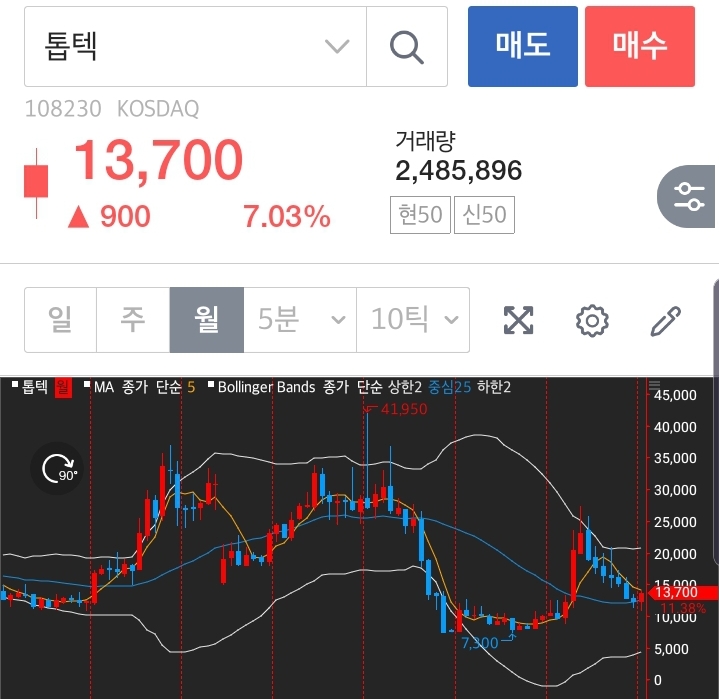
Task: Expand the chart to full screen
Action: [518, 320]
